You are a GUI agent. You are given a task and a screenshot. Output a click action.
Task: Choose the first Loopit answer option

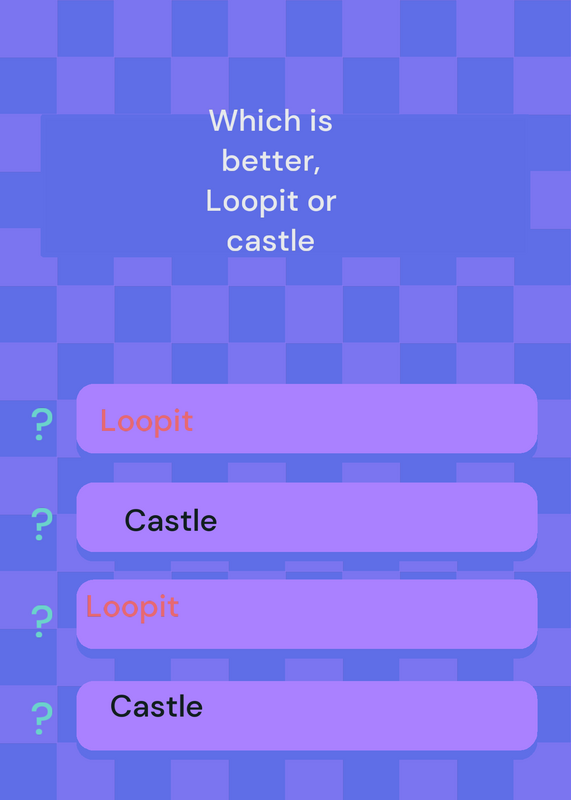[307, 418]
